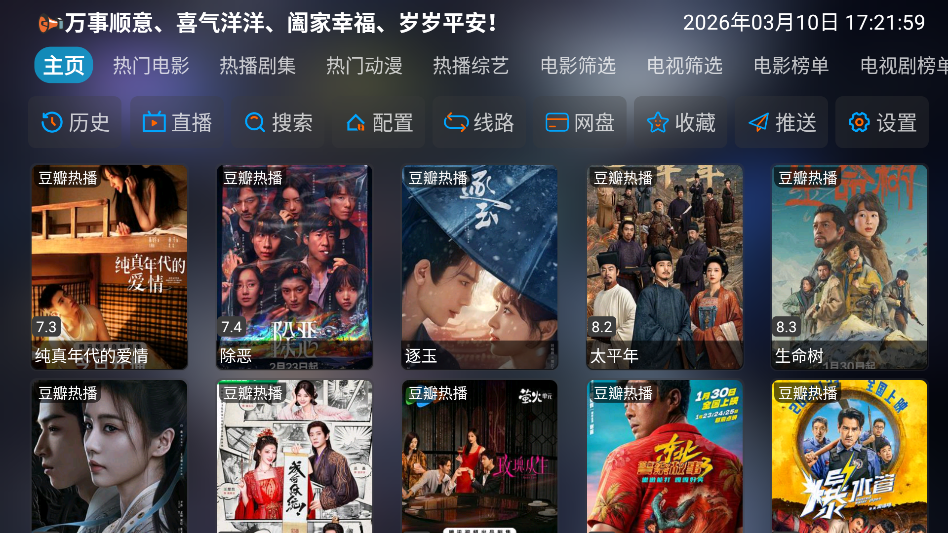Viewport: 948px width, 533px height.
Task: Open the 生命树 poster card
Action: pos(849,267)
